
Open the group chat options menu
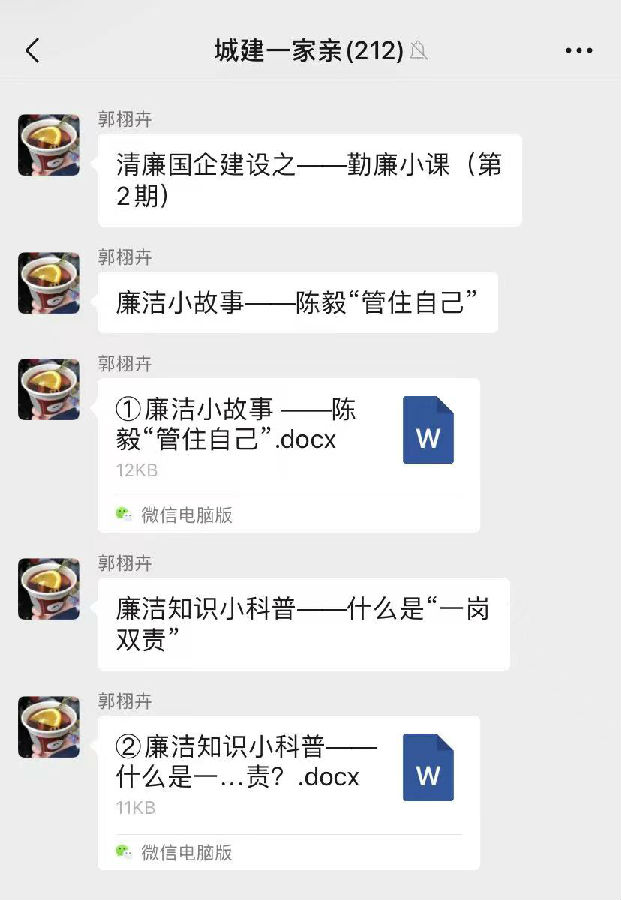579,51
